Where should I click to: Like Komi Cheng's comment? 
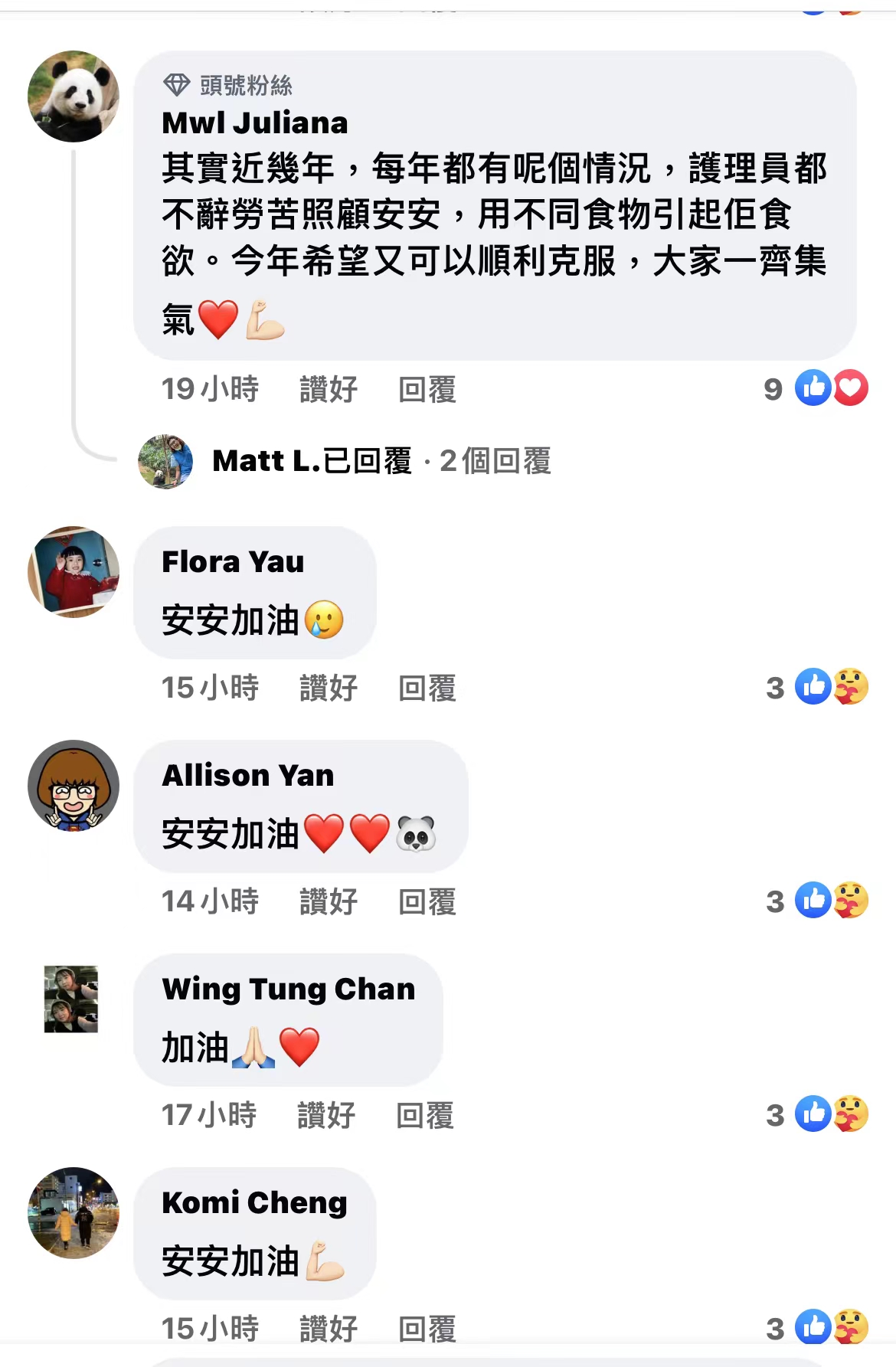(328, 1329)
